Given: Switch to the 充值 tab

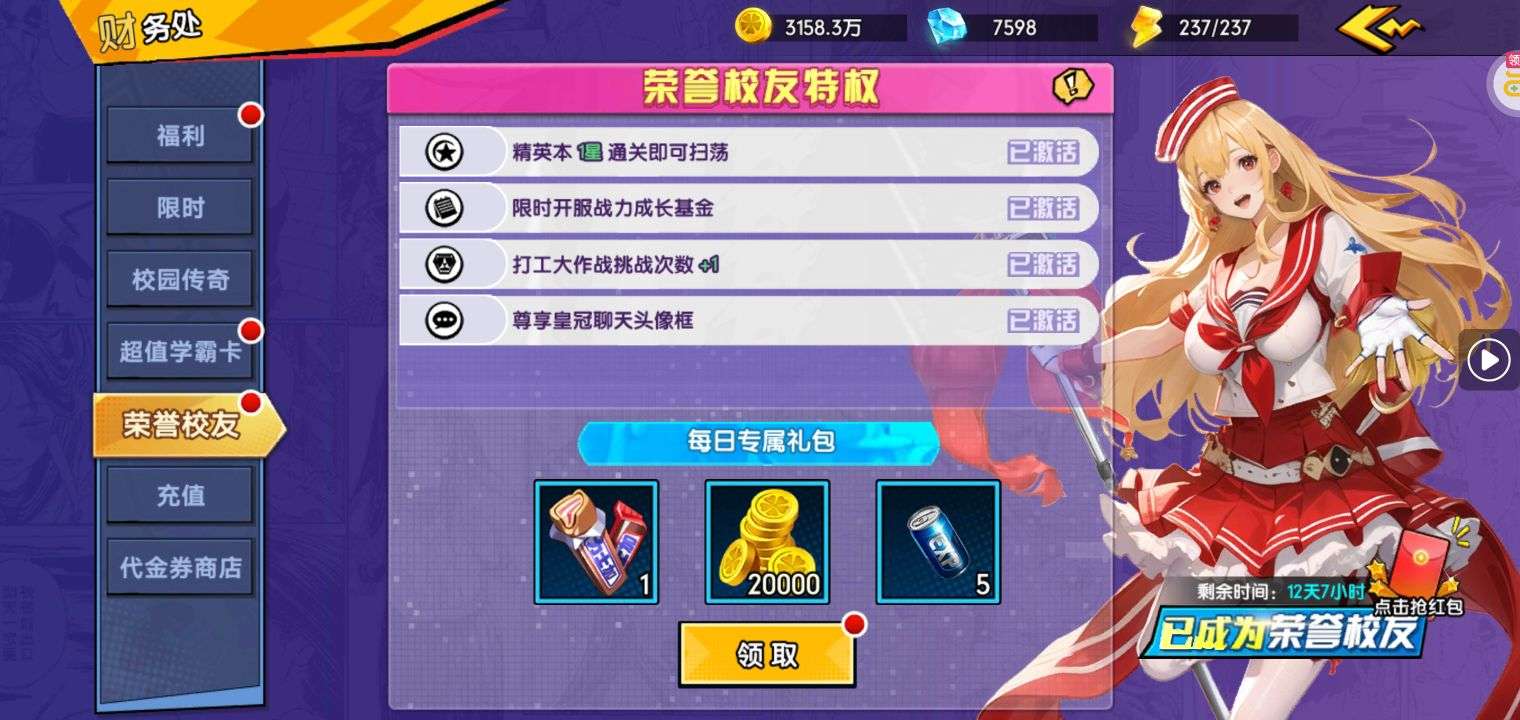Looking at the screenshot, I should [180, 496].
